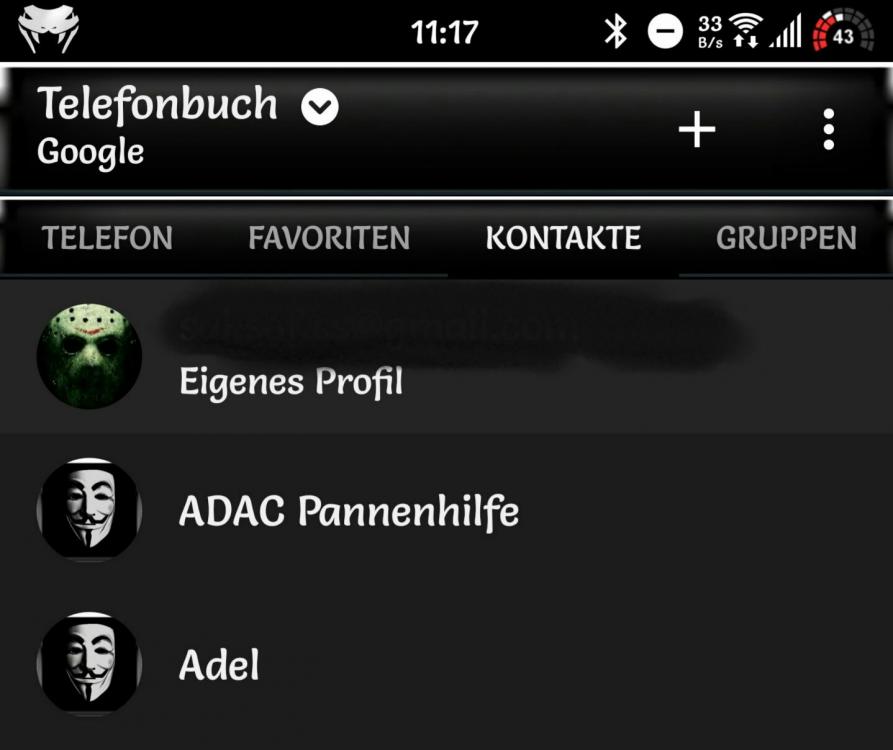Switch to the Telefon tab
Screen dimensions: 893x750
click(107, 238)
